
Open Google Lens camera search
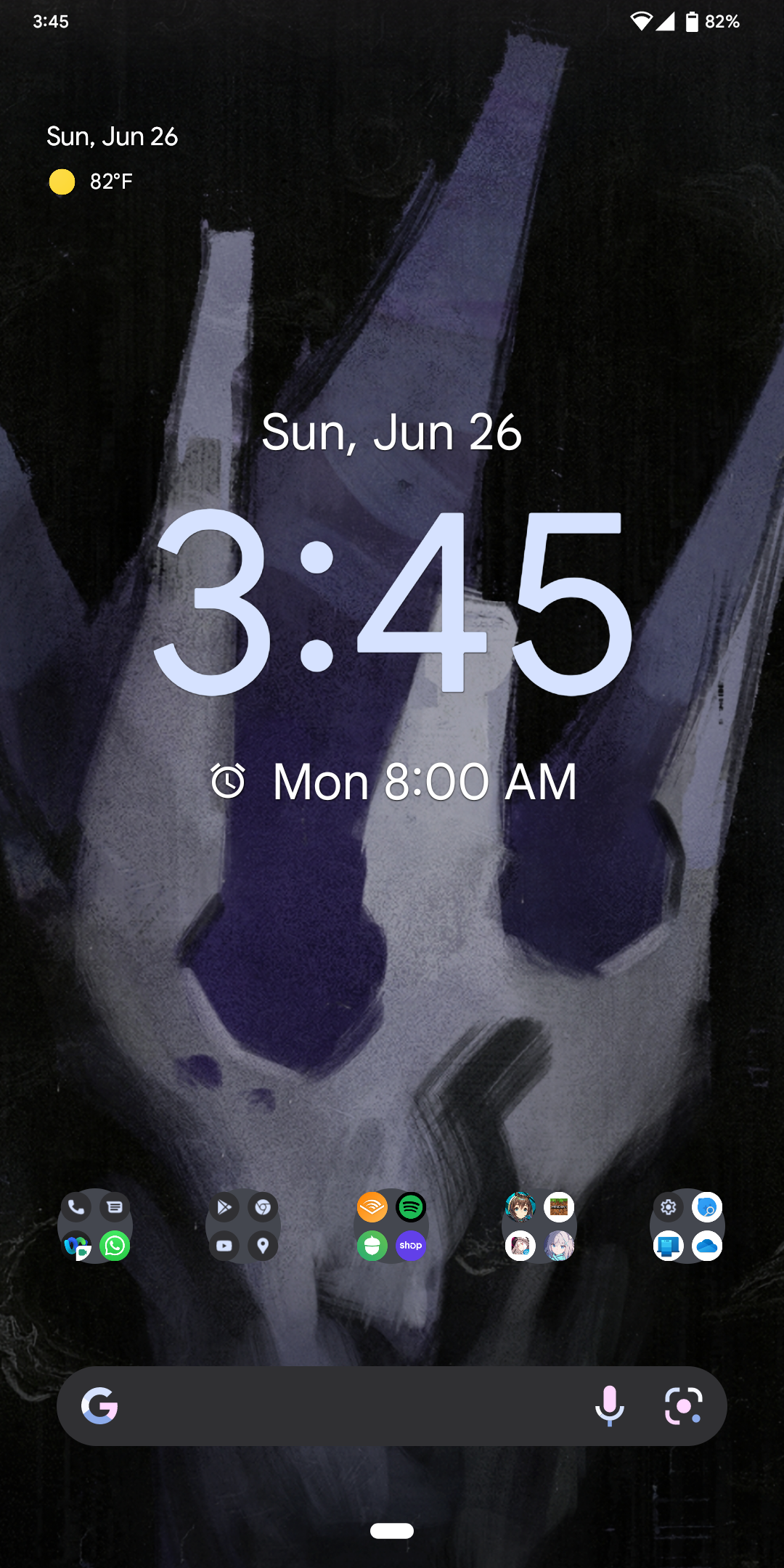684,1406
